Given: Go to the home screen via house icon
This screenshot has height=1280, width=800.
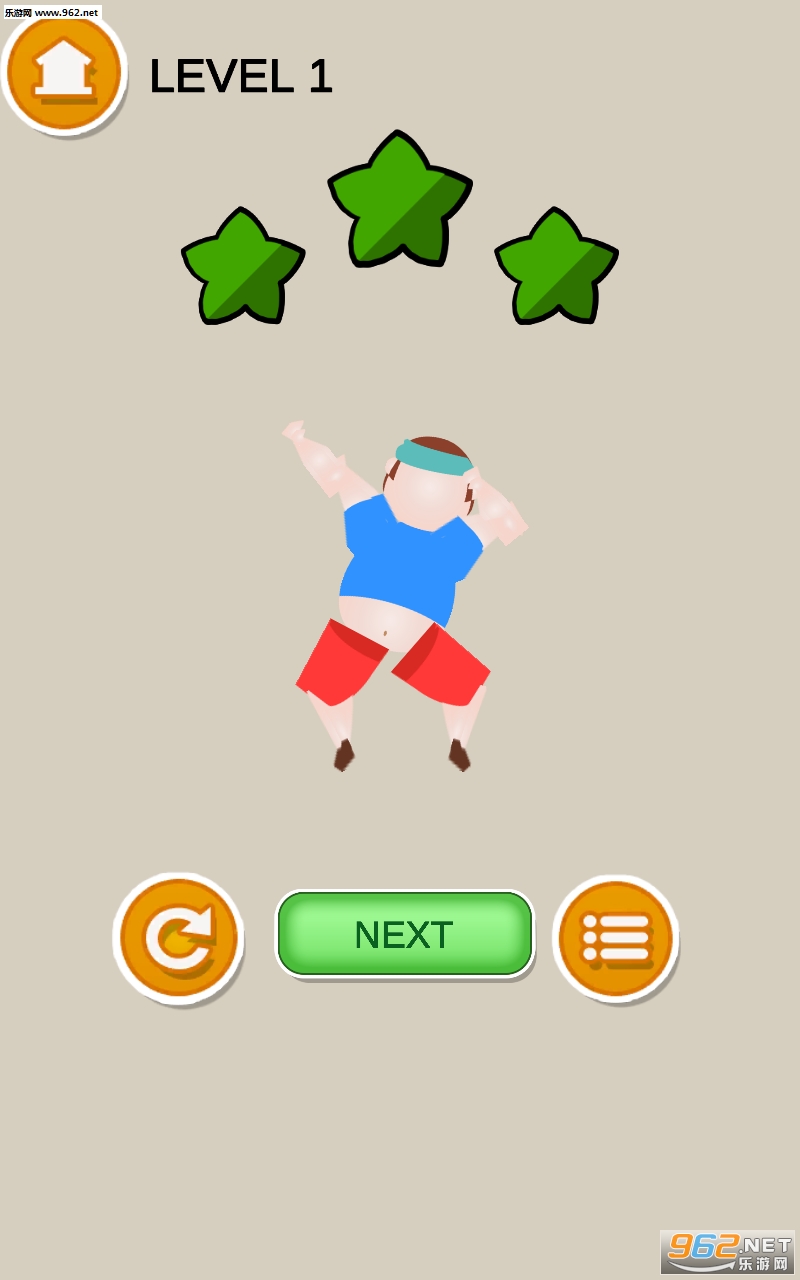Looking at the screenshot, I should [64, 70].
